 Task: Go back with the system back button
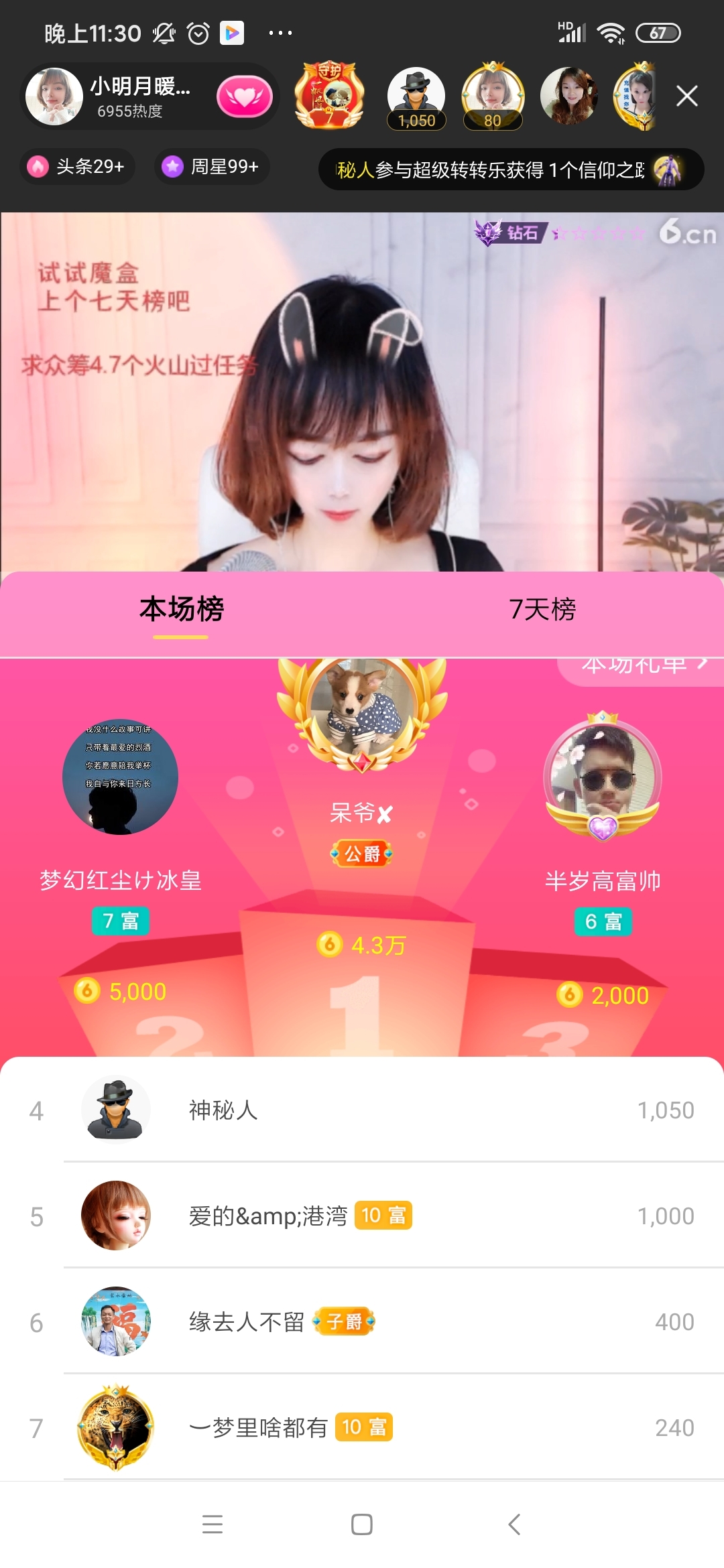(x=514, y=1524)
